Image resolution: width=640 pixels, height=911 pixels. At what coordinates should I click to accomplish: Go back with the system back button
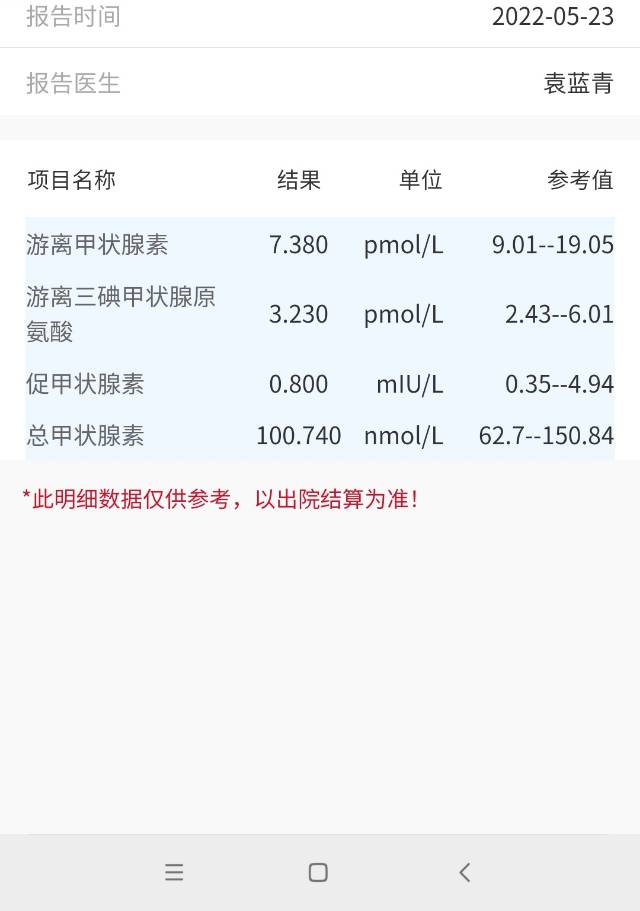pyautogui.click(x=464, y=872)
